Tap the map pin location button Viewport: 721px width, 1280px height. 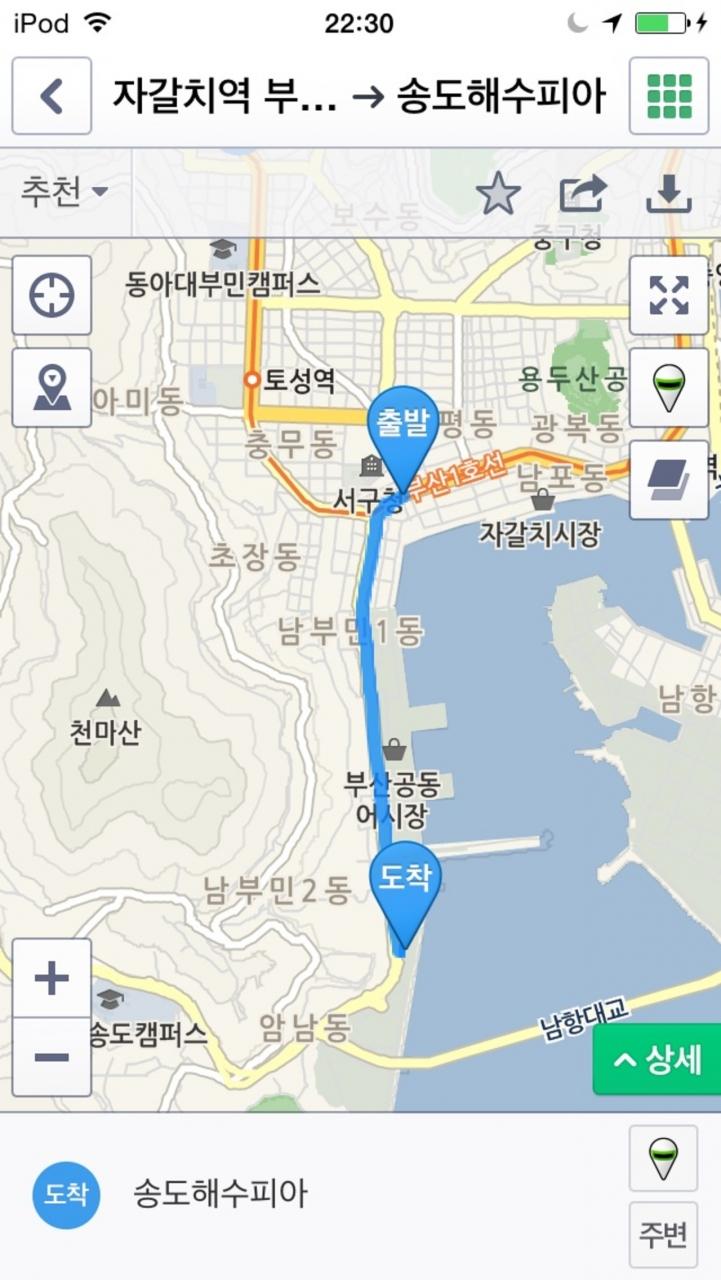[x=52, y=388]
